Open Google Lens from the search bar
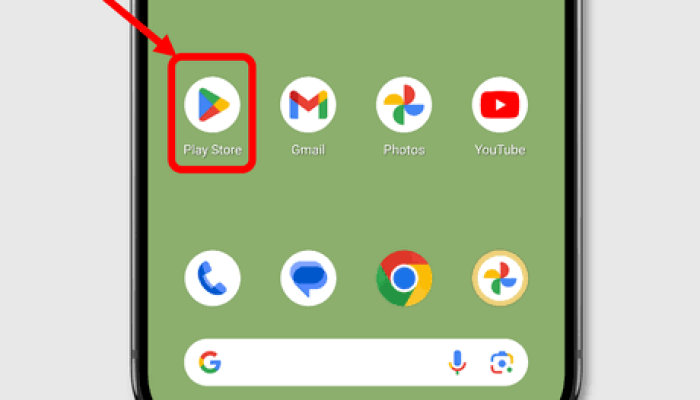700x400 pixels. [501, 362]
